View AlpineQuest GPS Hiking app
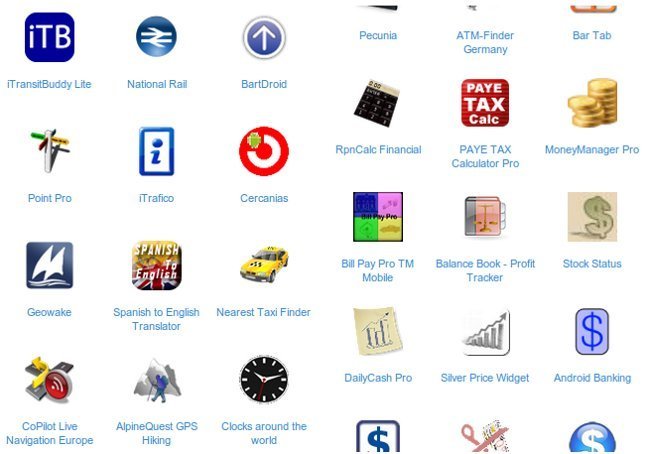650x454 pixels. 156,381
